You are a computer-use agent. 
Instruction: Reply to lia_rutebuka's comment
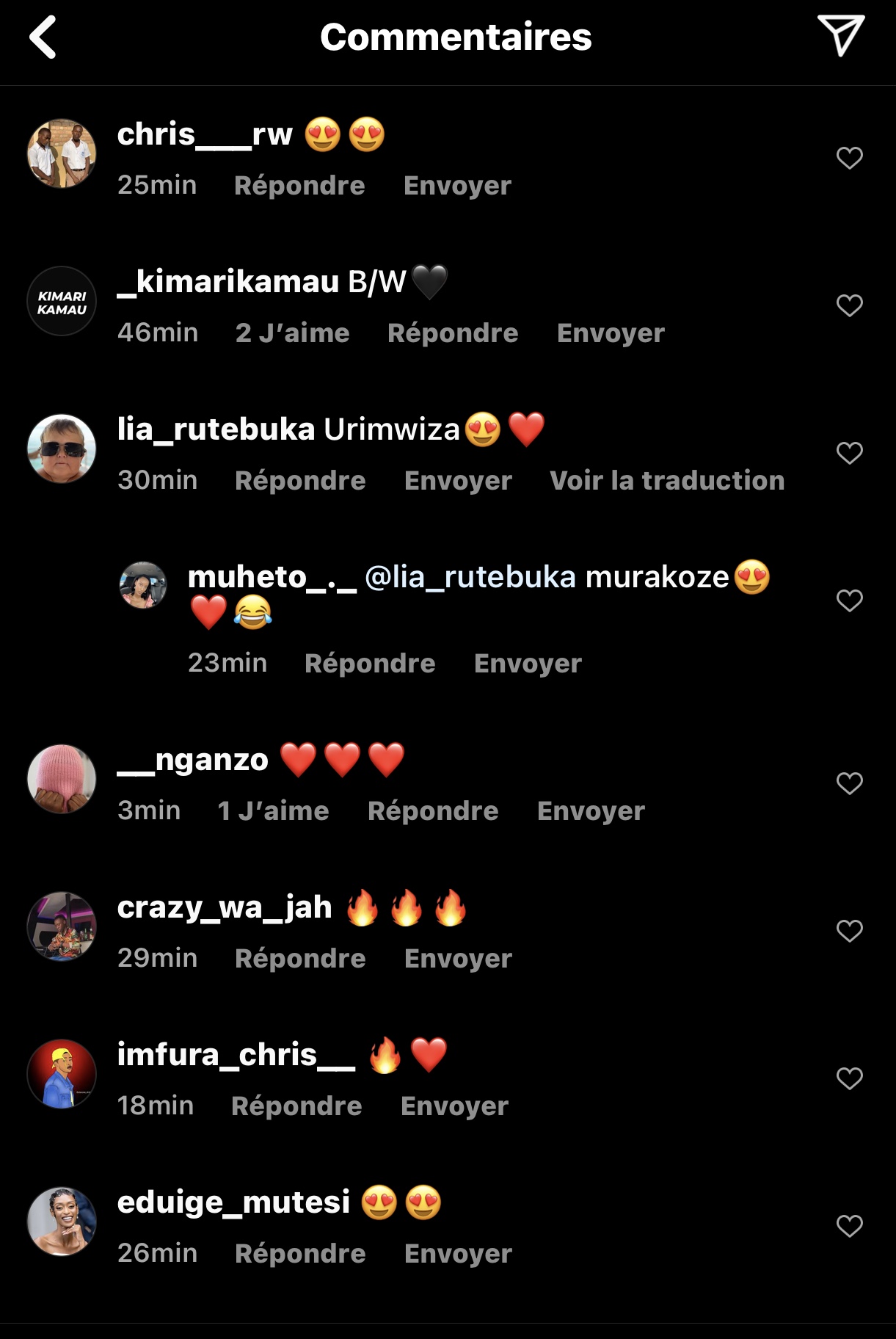(x=300, y=480)
